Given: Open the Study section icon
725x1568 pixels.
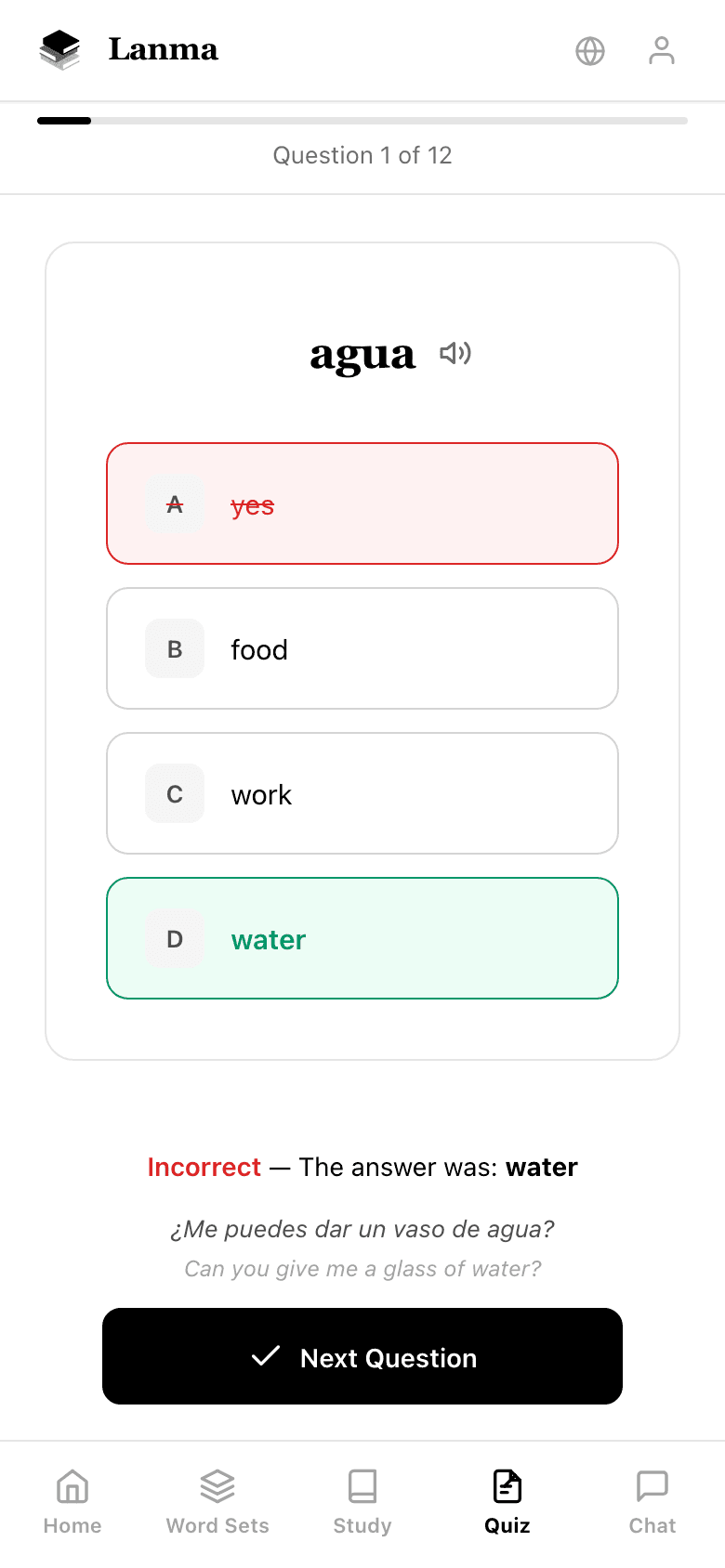Looking at the screenshot, I should pyautogui.click(x=362, y=1488).
